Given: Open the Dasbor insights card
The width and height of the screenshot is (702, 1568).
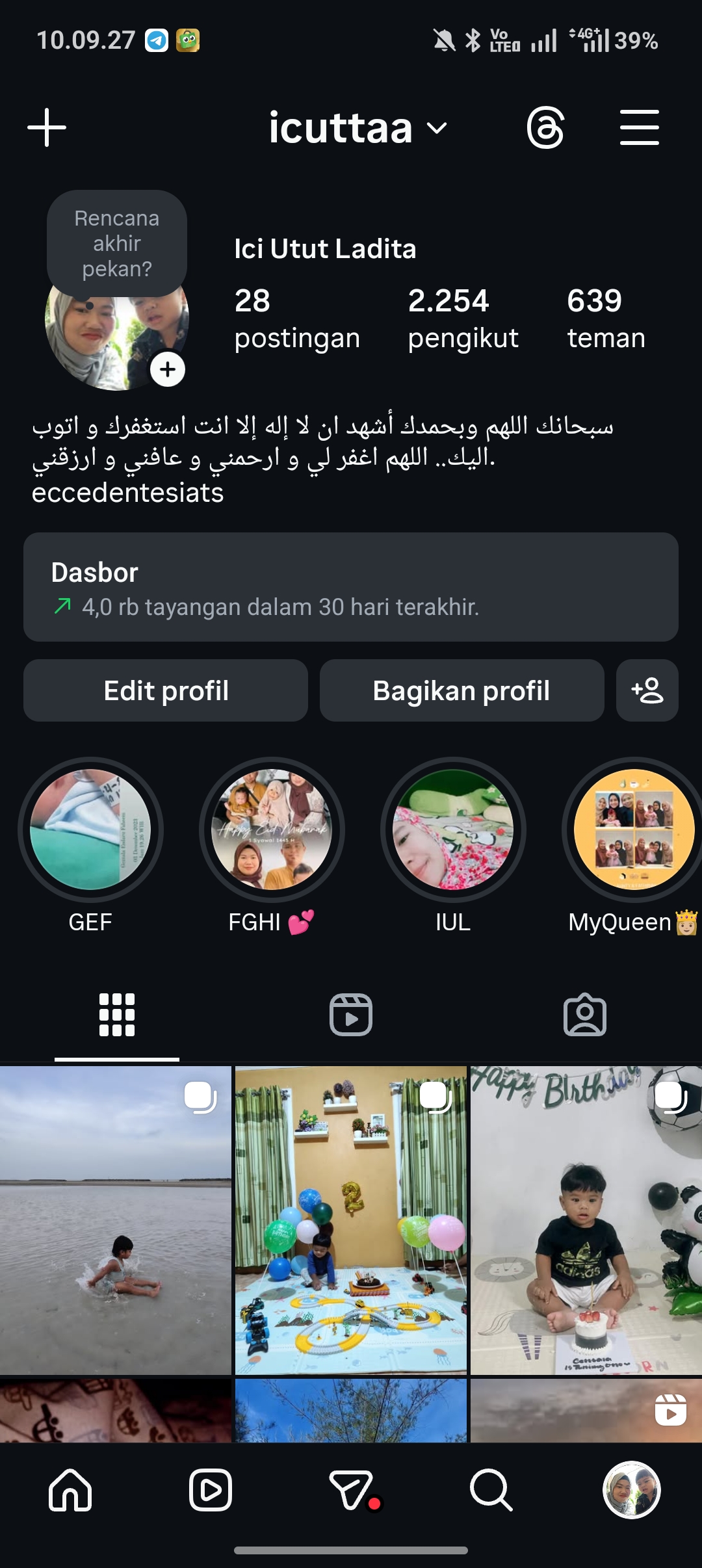Looking at the screenshot, I should 351,587.
